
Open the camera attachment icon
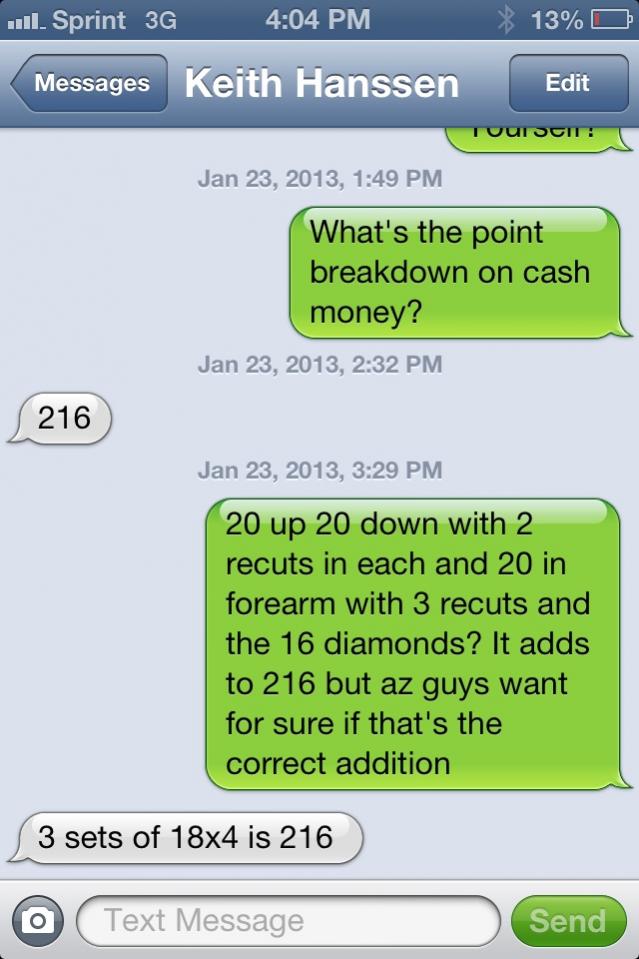37,920
